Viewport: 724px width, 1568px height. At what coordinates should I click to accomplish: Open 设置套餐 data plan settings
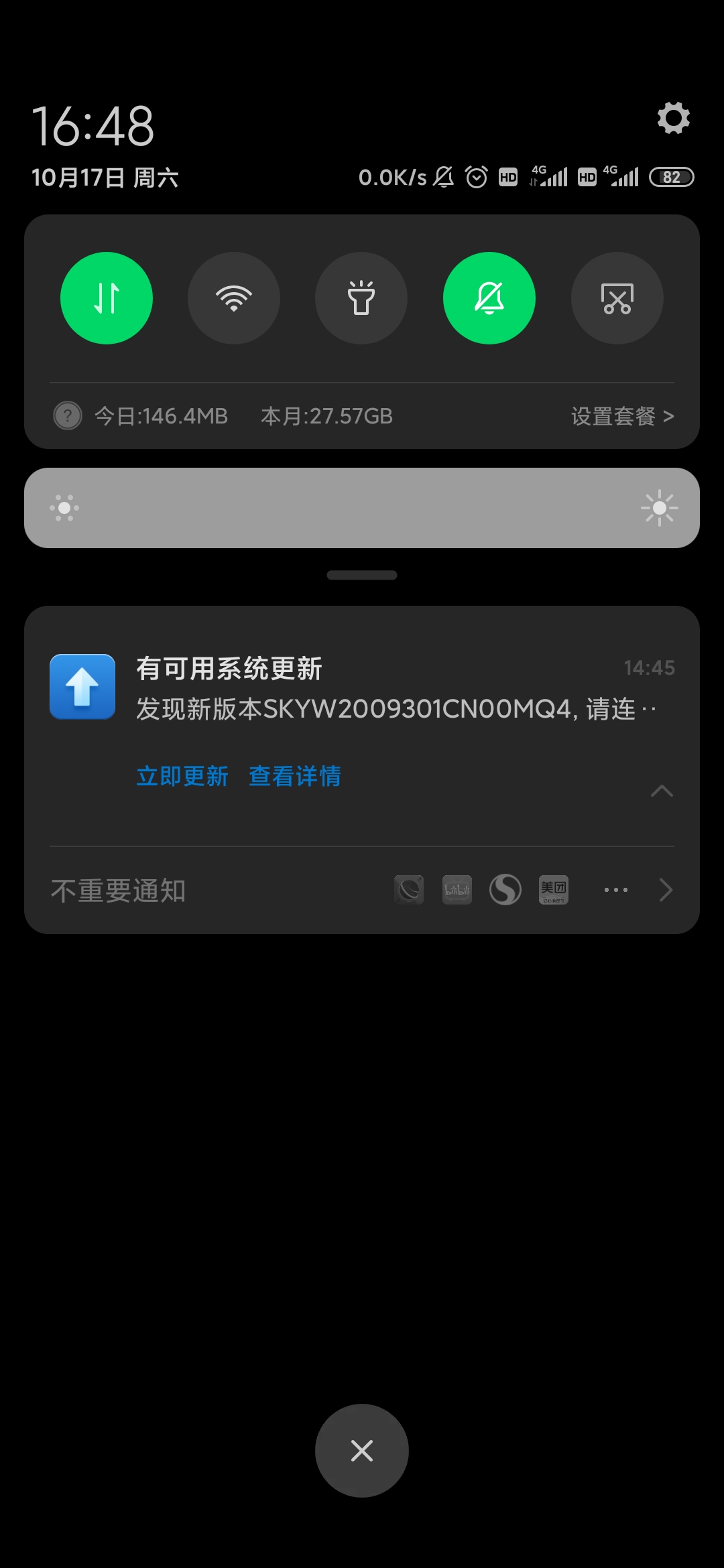point(622,416)
